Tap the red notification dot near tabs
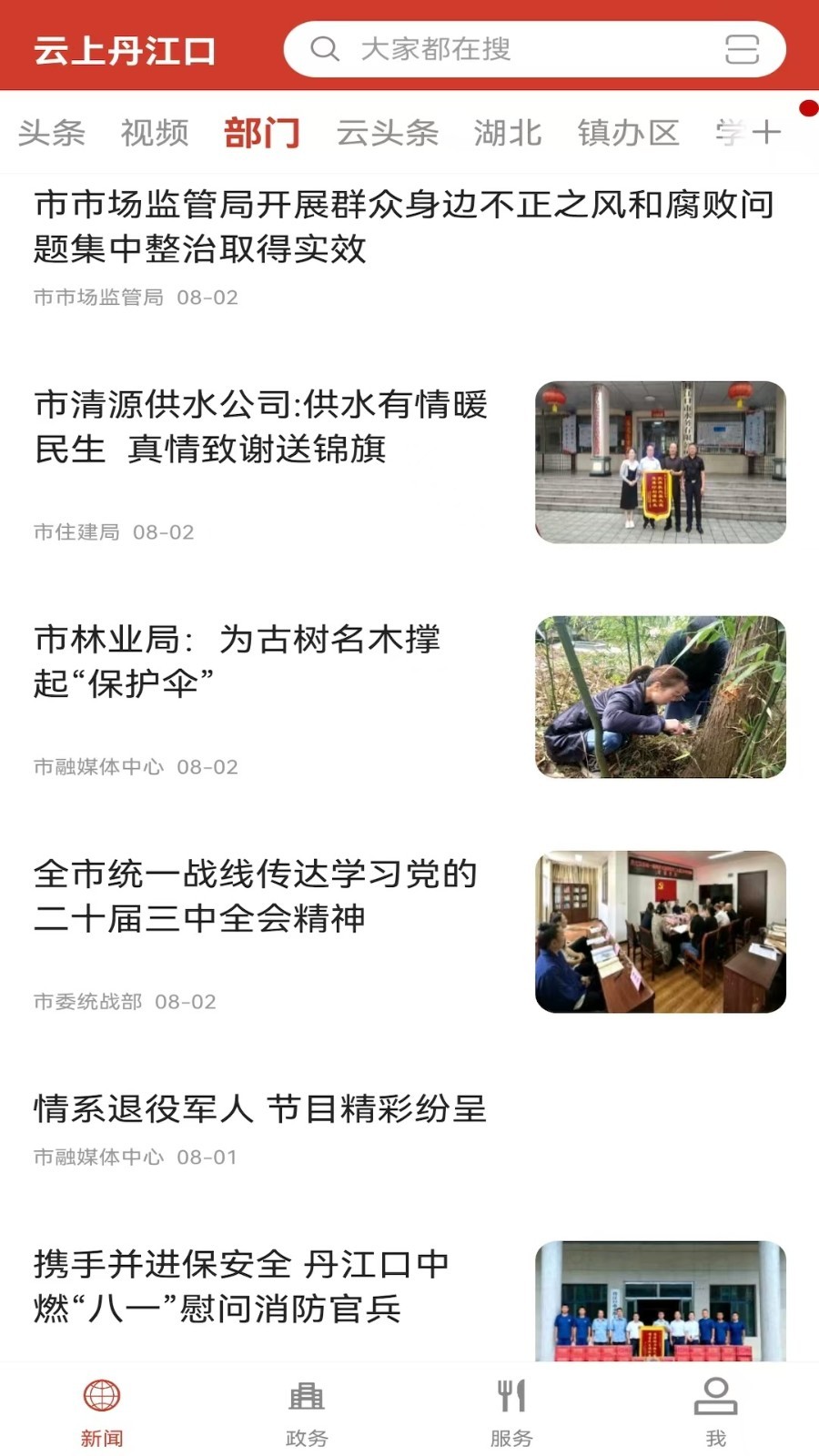819x1456 pixels. point(806,107)
